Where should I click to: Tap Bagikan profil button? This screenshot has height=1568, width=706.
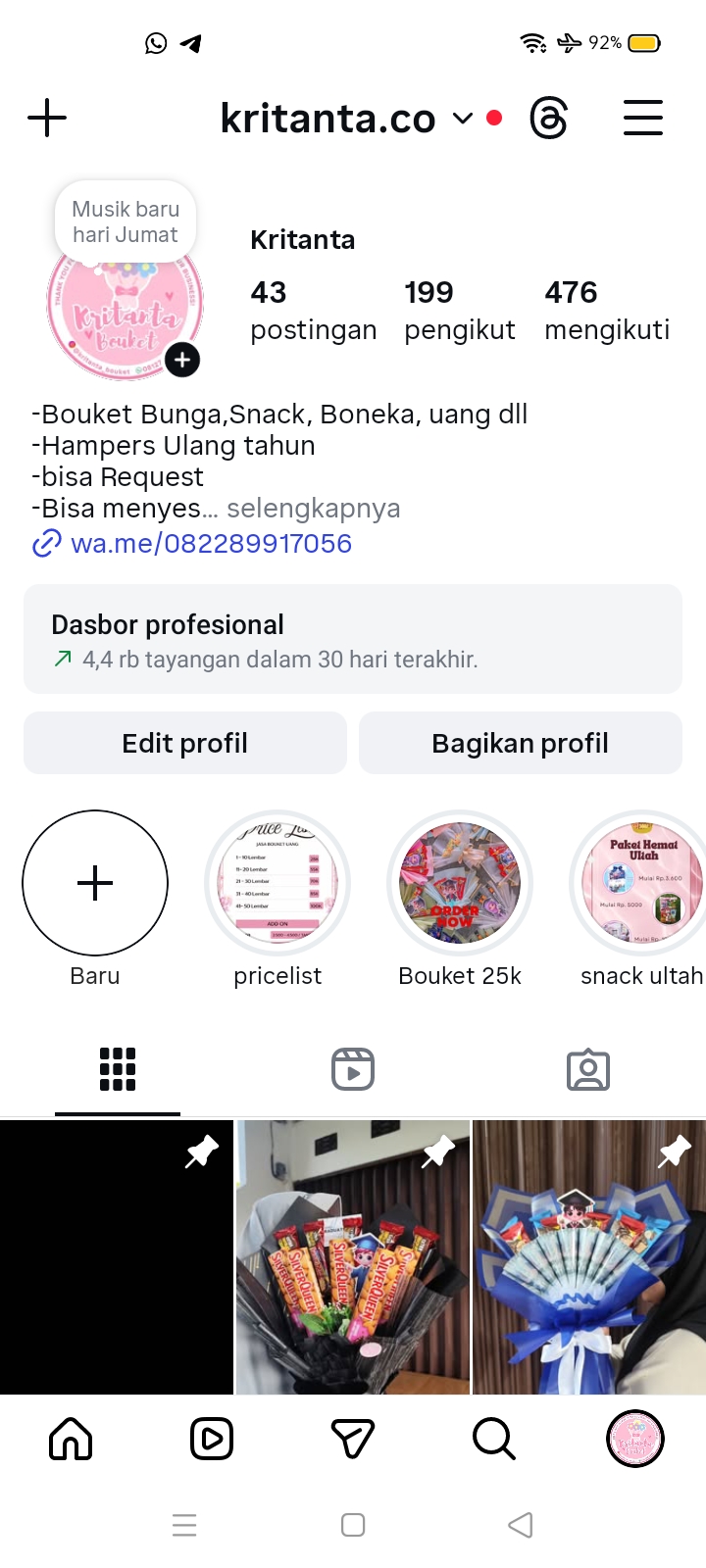point(521,744)
